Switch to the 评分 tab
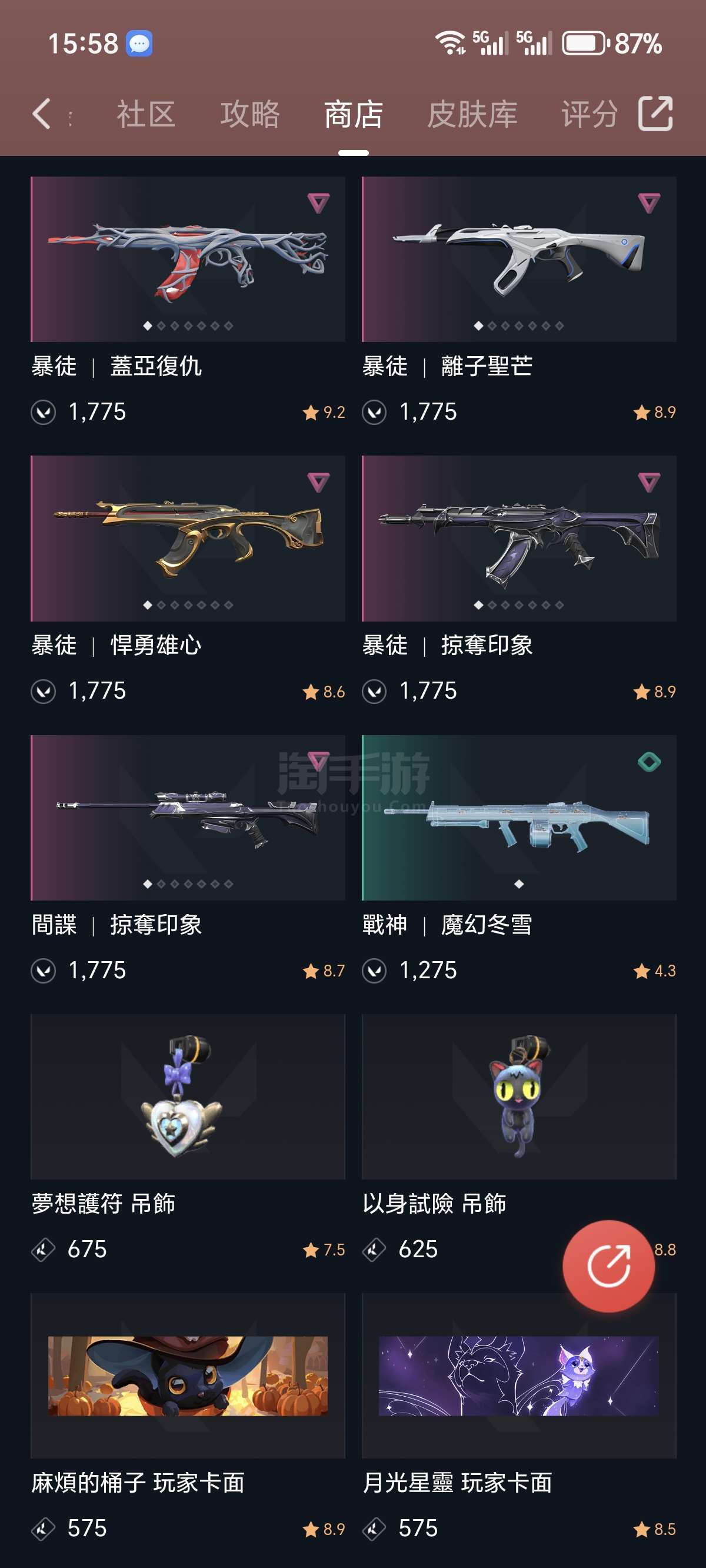 point(588,114)
